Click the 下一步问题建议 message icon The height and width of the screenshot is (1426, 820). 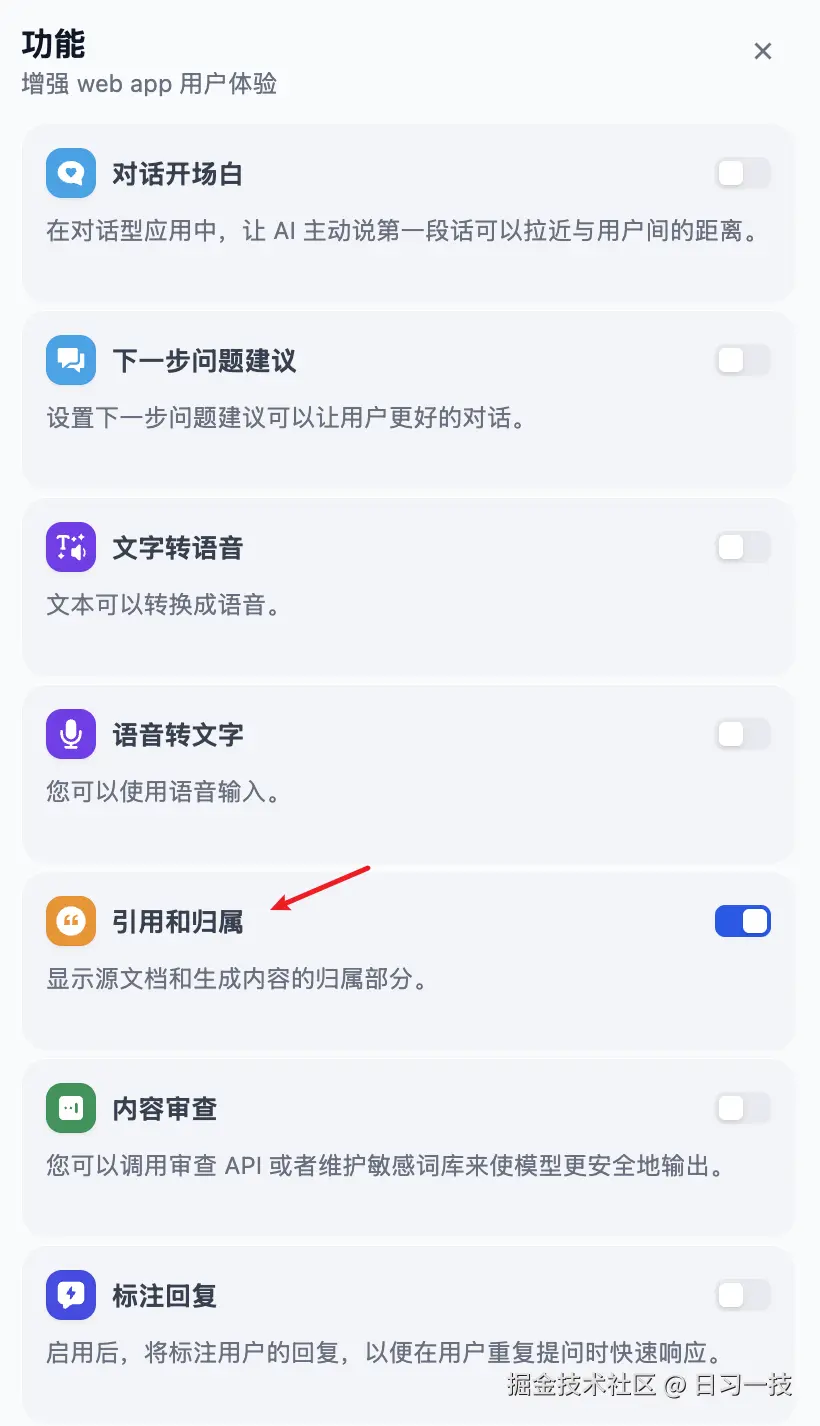click(x=70, y=359)
